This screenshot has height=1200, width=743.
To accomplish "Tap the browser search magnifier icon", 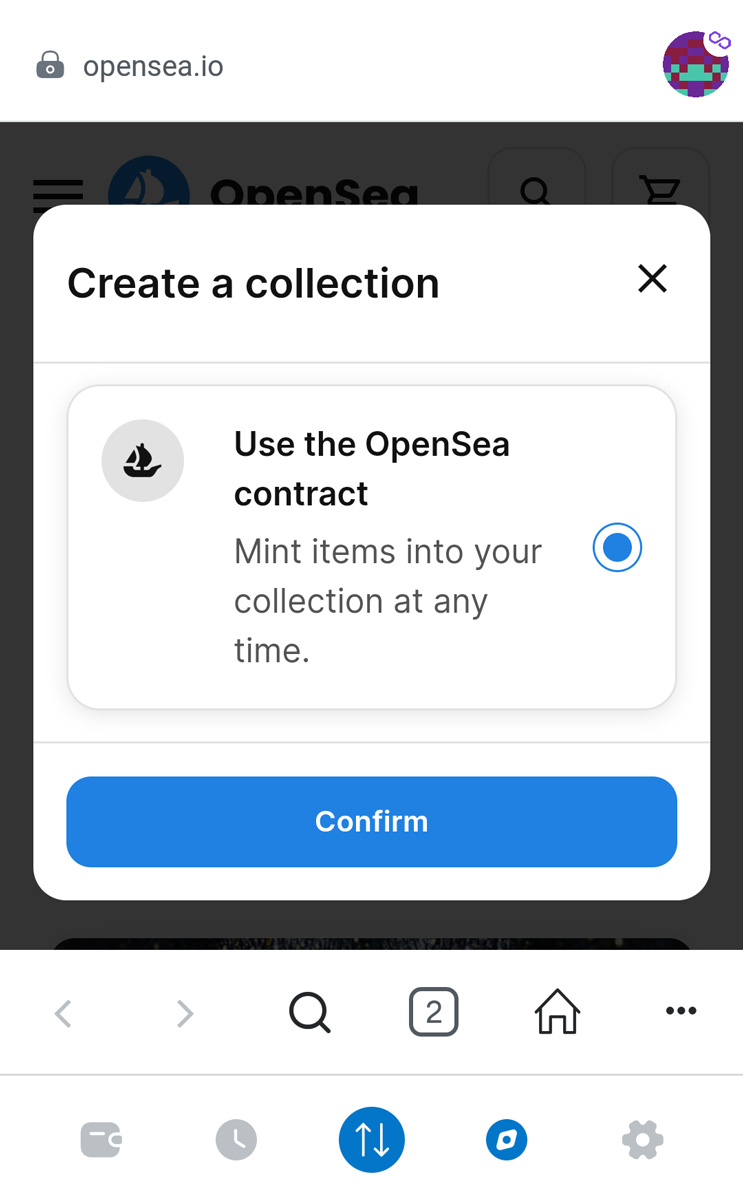I will click(x=310, y=1012).
